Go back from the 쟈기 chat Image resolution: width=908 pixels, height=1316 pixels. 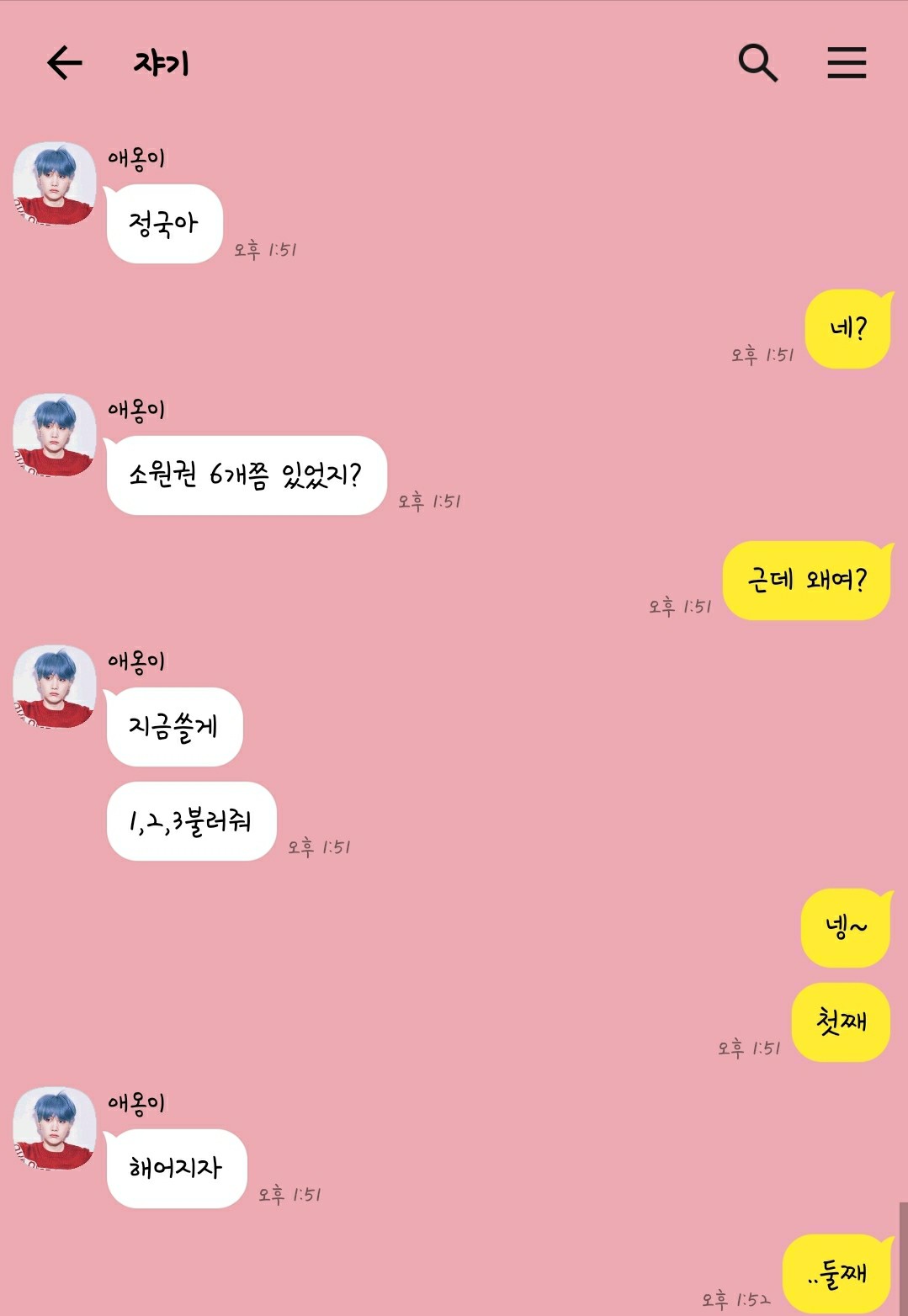point(64,63)
